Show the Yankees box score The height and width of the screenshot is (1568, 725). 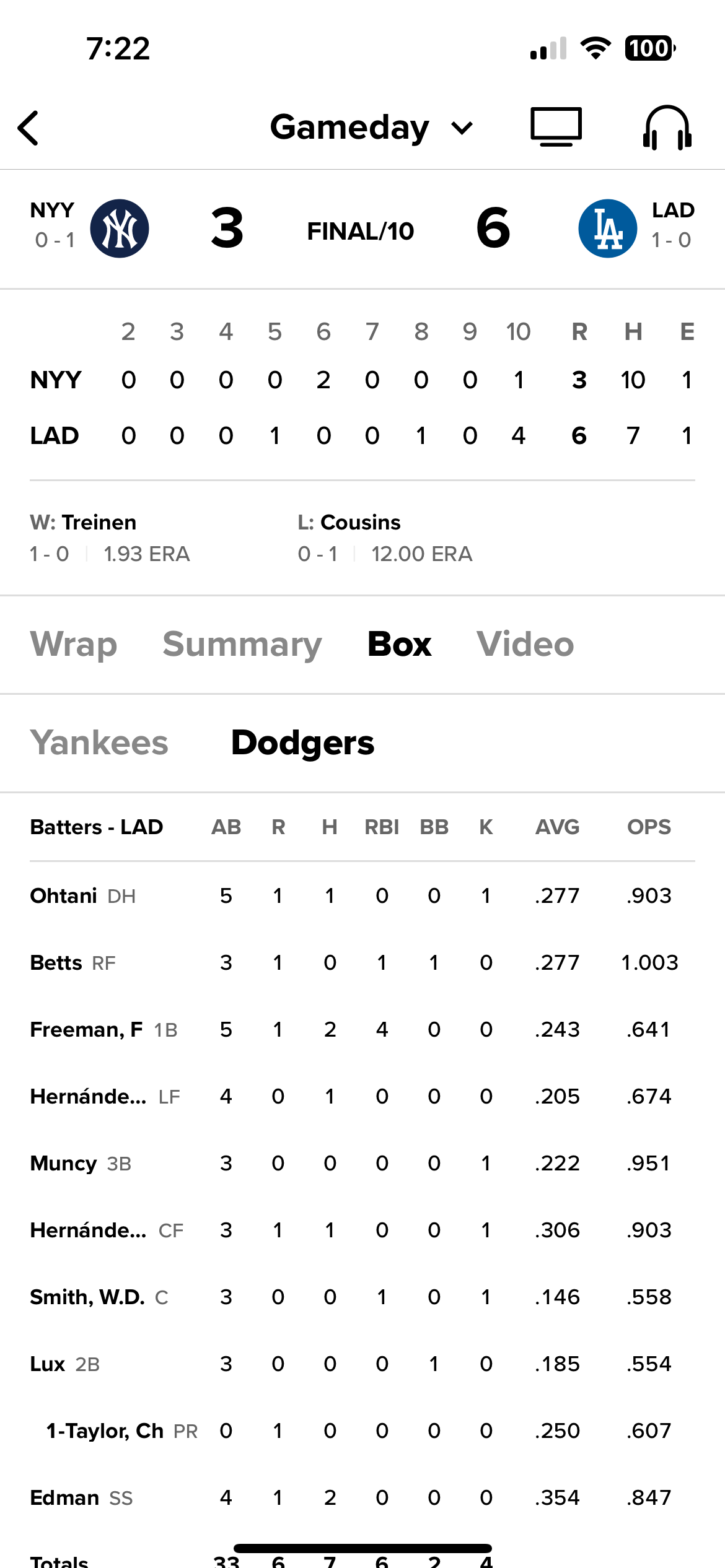[99, 743]
